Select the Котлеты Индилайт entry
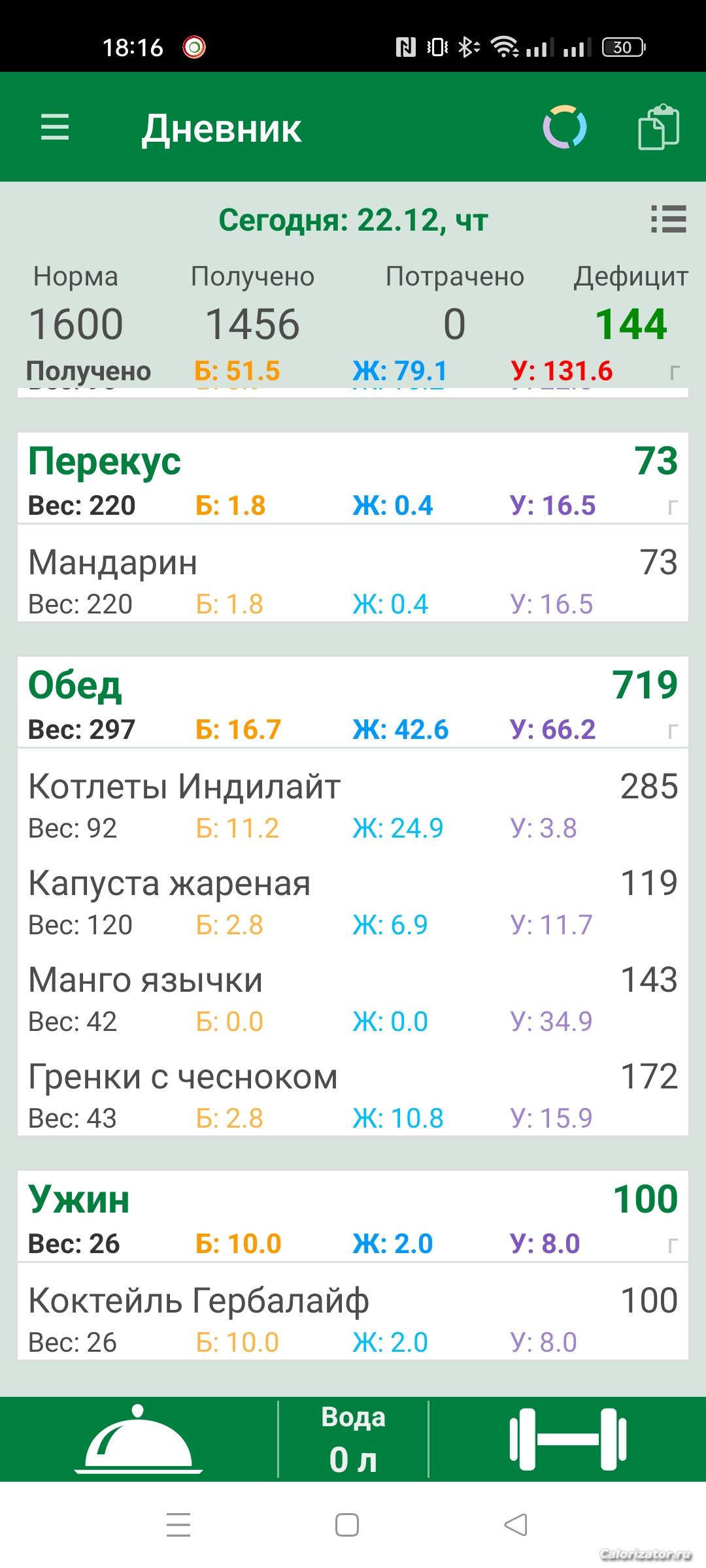The height and width of the screenshot is (1568, 706). tap(353, 803)
